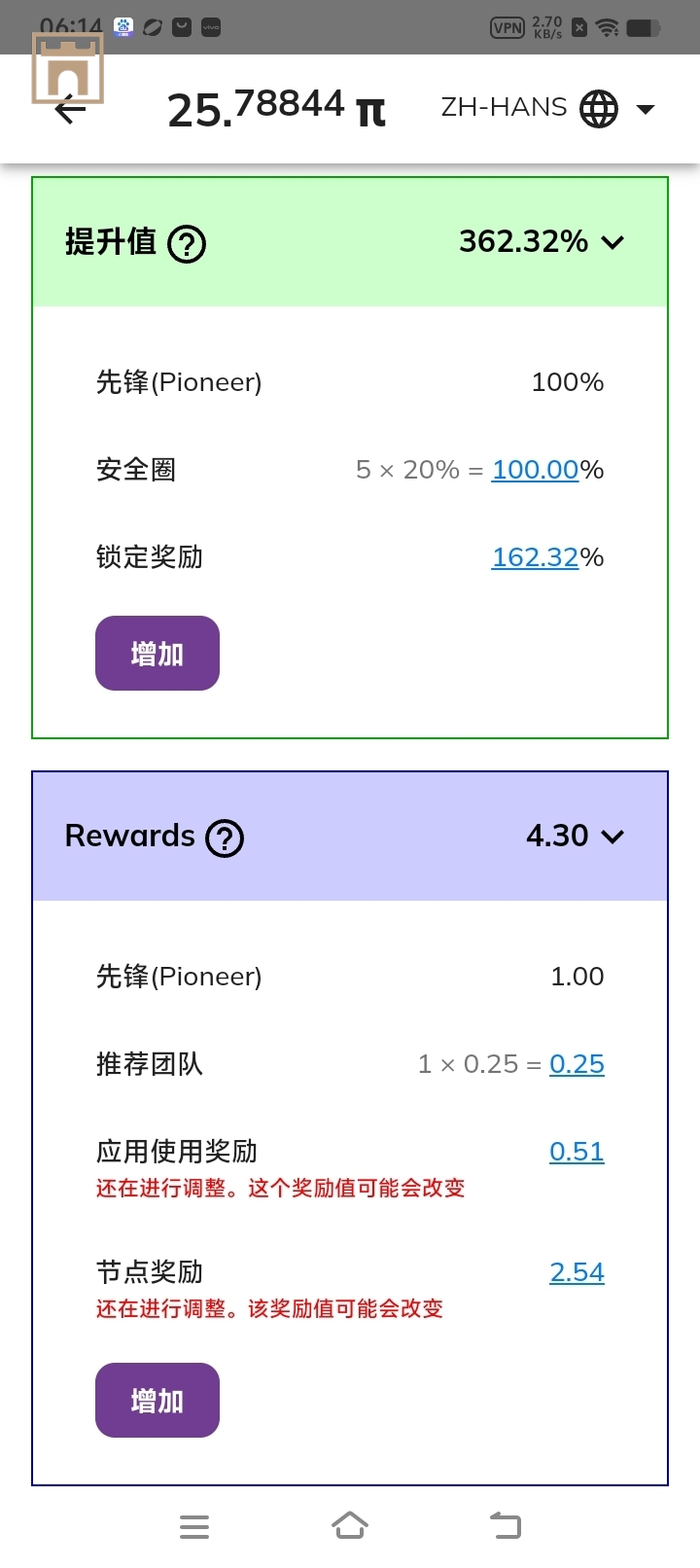
Task: Collapse the 362.32% boost section
Action: [x=612, y=242]
